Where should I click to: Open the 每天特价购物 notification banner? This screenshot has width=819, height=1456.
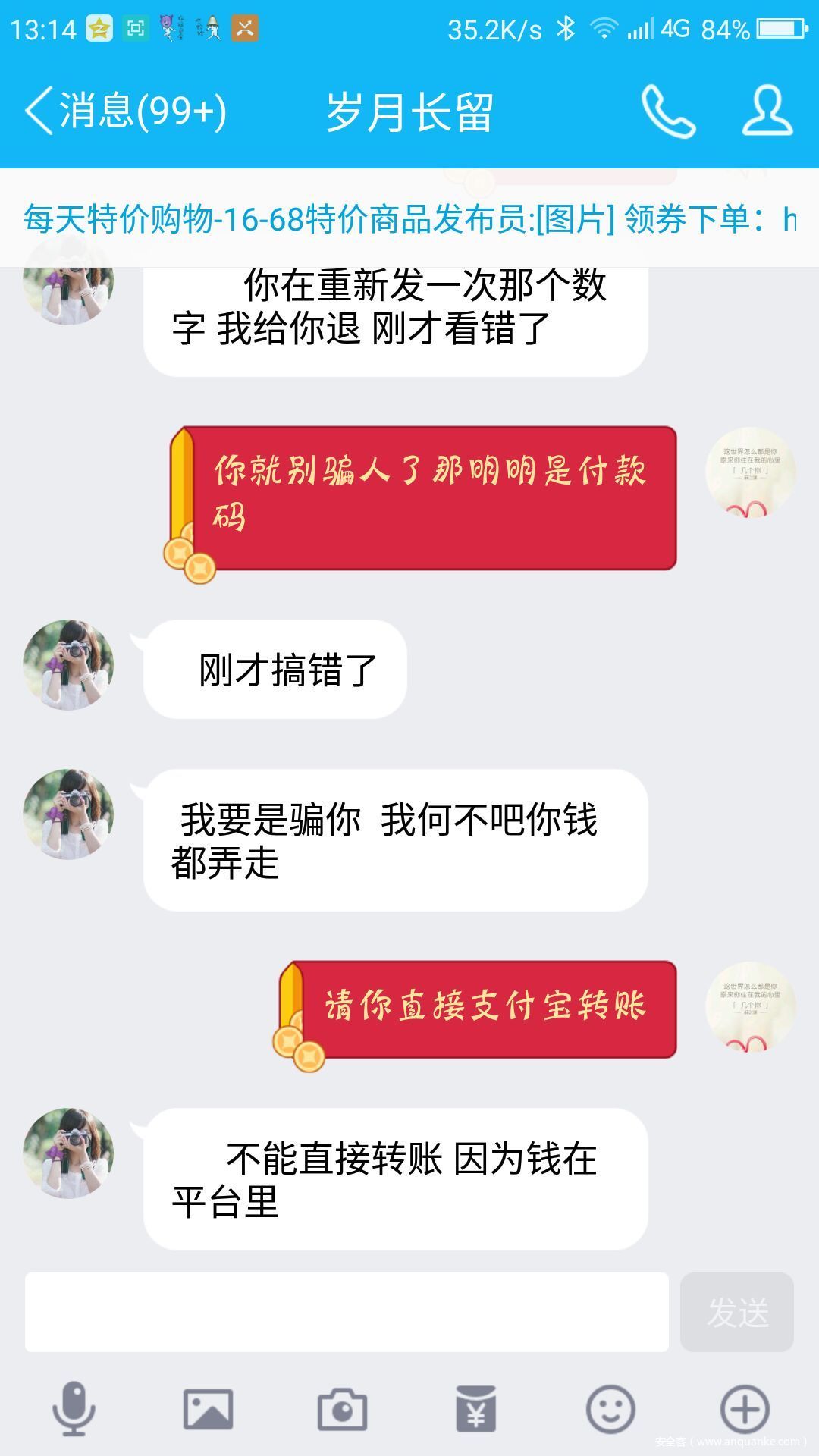tap(409, 219)
